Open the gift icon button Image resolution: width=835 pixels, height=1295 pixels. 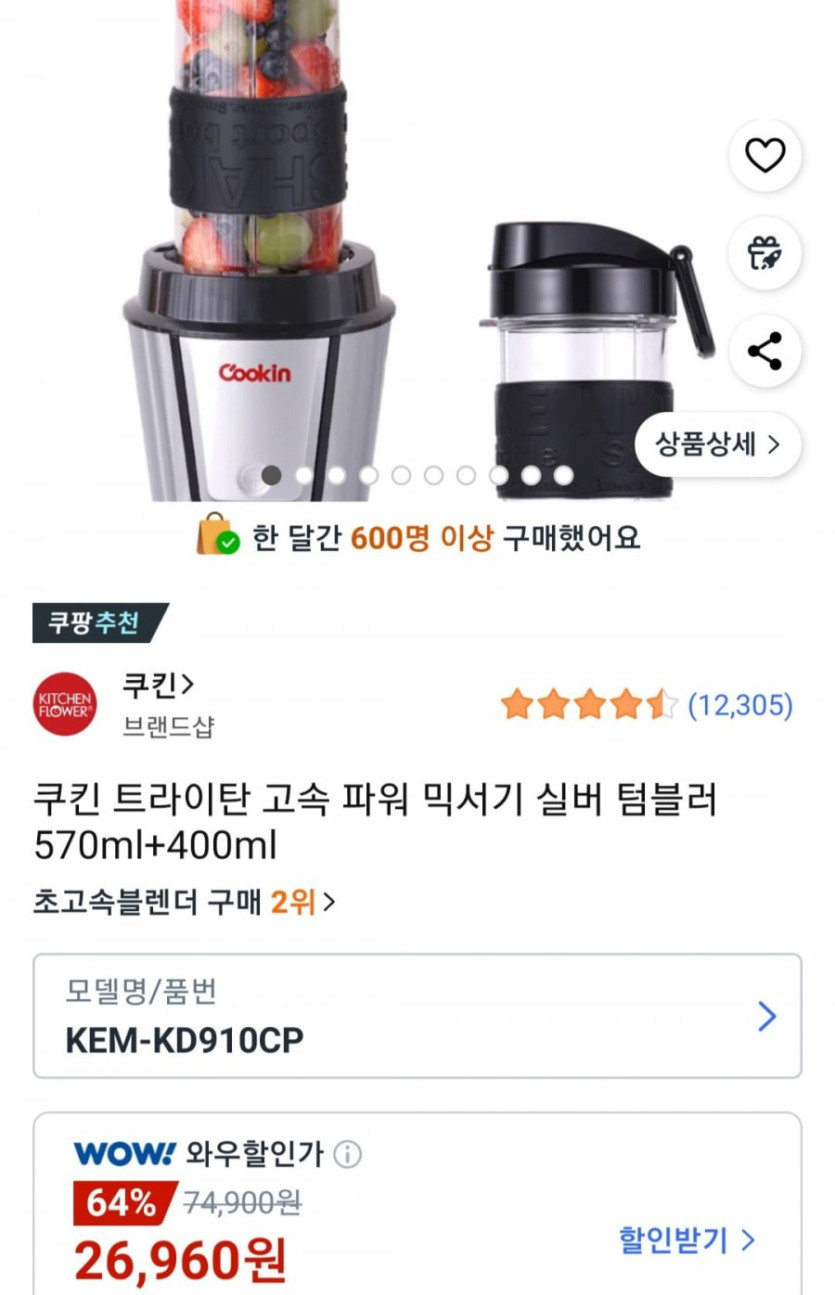coord(765,253)
